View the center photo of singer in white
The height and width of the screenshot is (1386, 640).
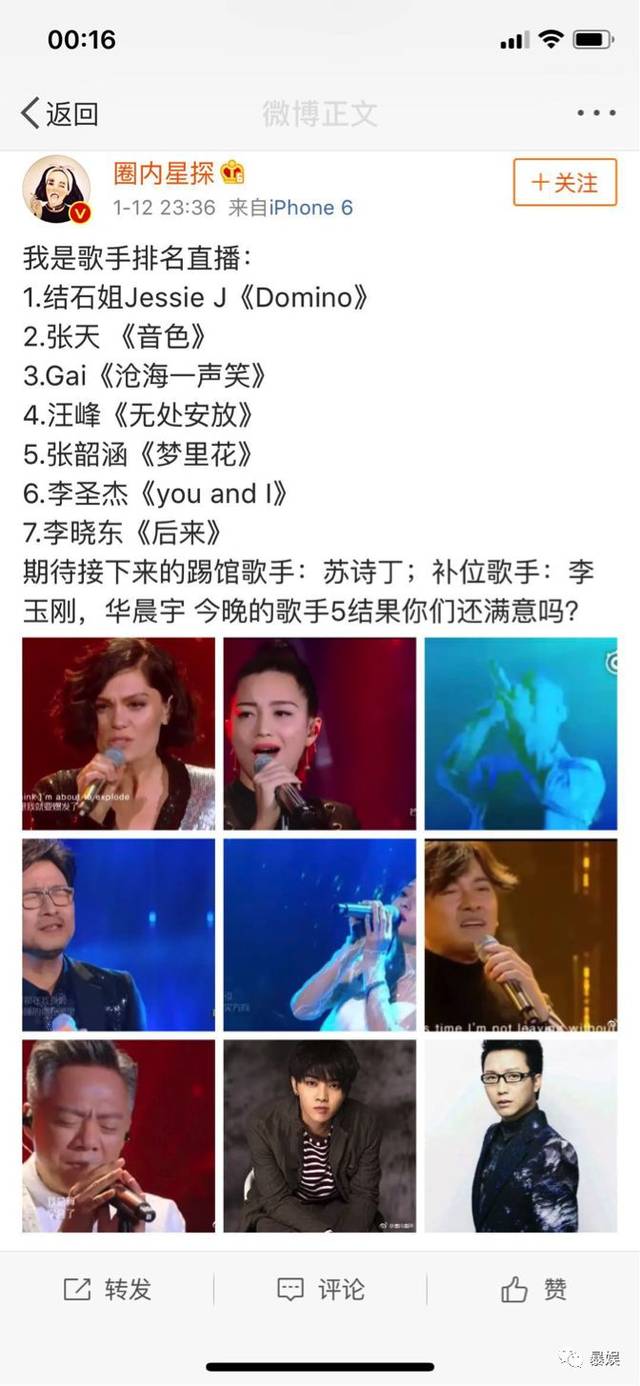coord(320,935)
